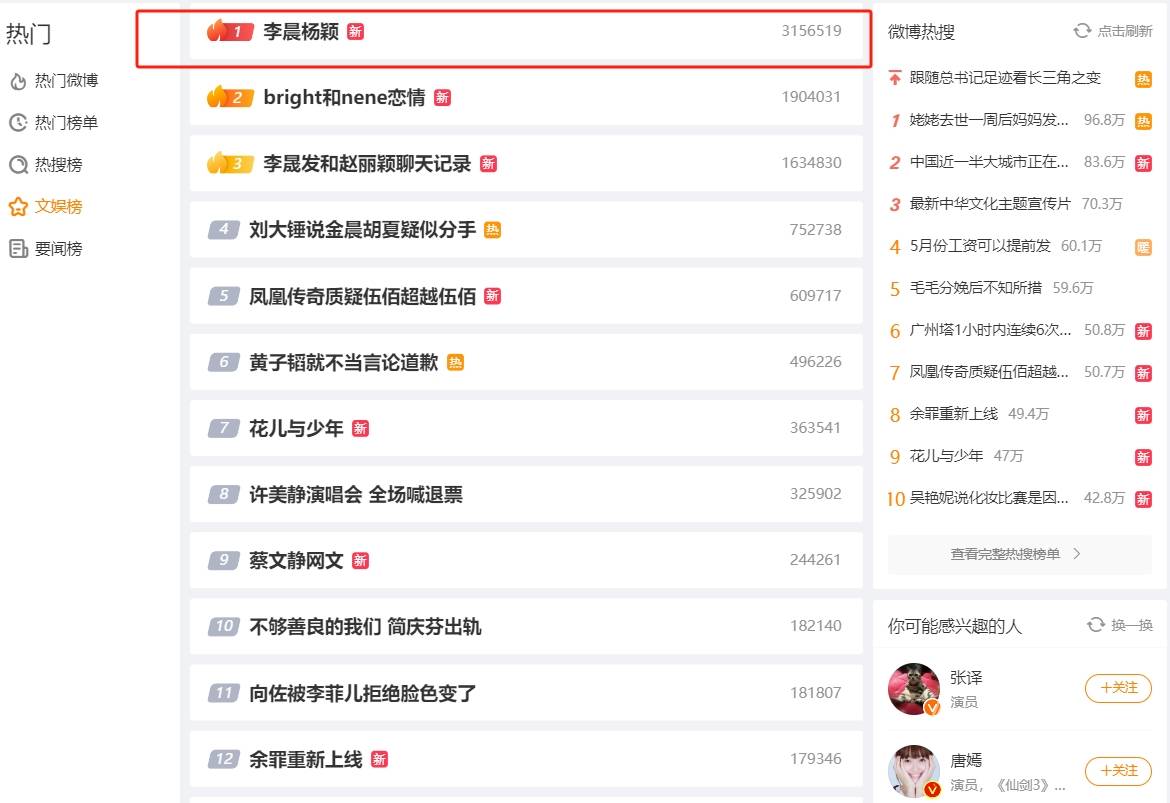Refresh hot search via 点击刷新
The image size is (1170, 803).
(x=1113, y=31)
